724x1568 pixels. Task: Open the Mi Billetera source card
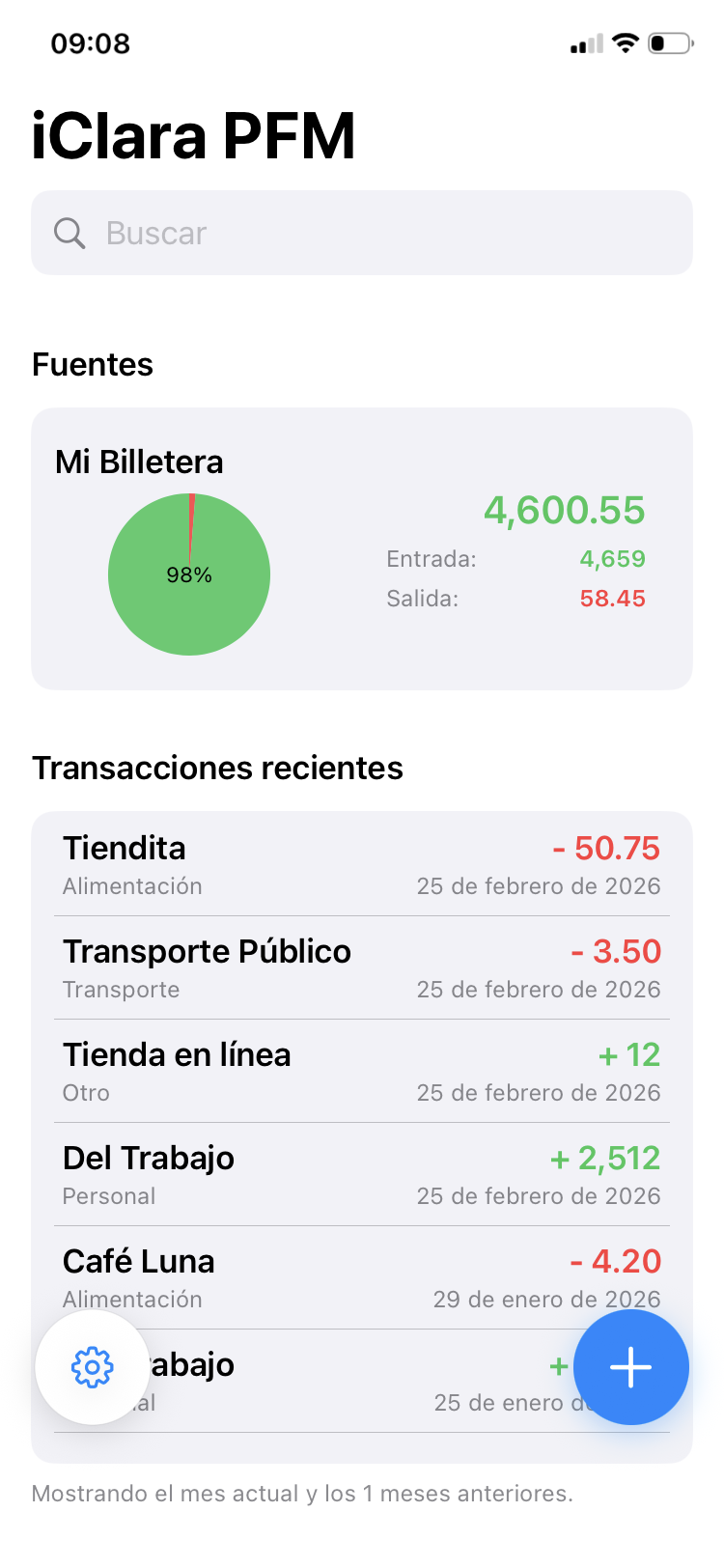pos(362,548)
